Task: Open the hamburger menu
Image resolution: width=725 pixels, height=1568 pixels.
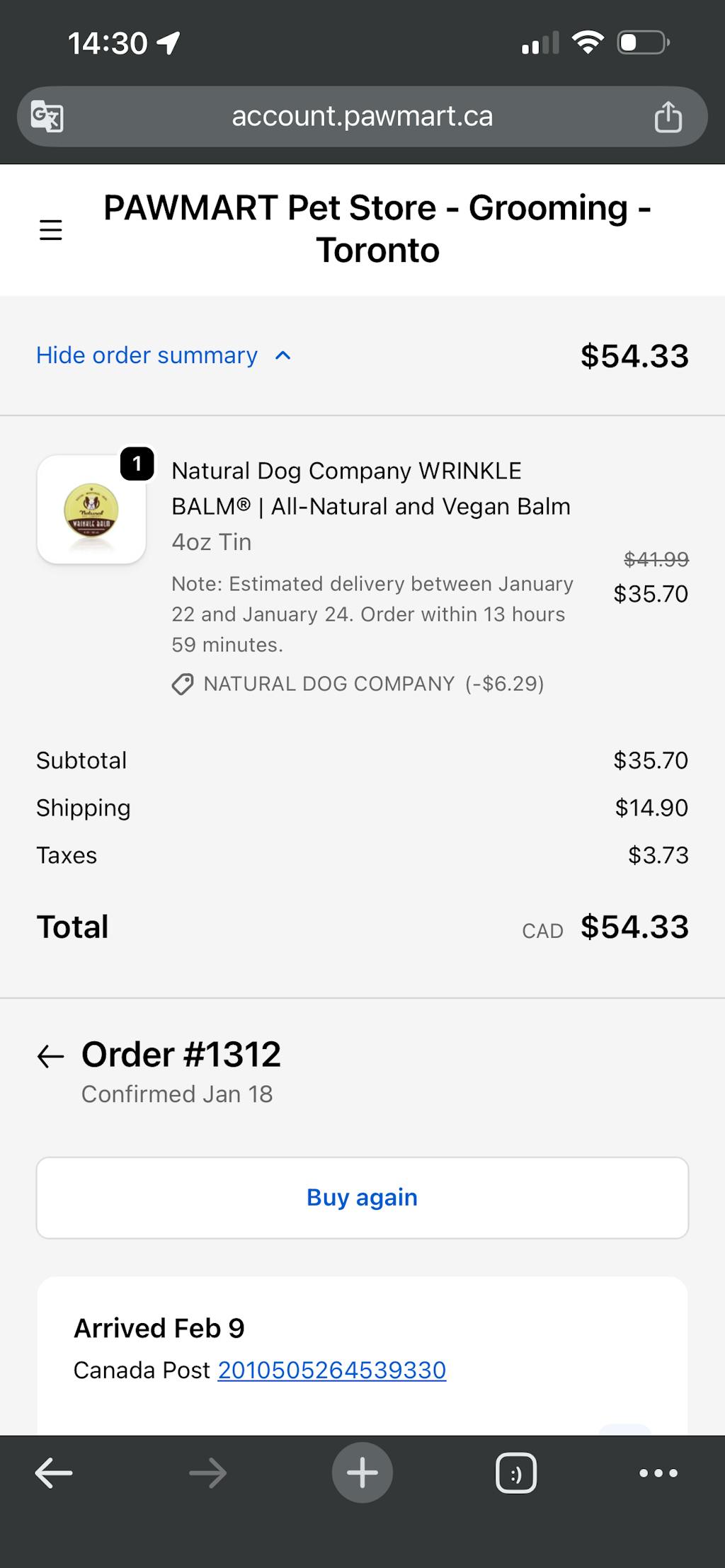Action: [x=50, y=229]
